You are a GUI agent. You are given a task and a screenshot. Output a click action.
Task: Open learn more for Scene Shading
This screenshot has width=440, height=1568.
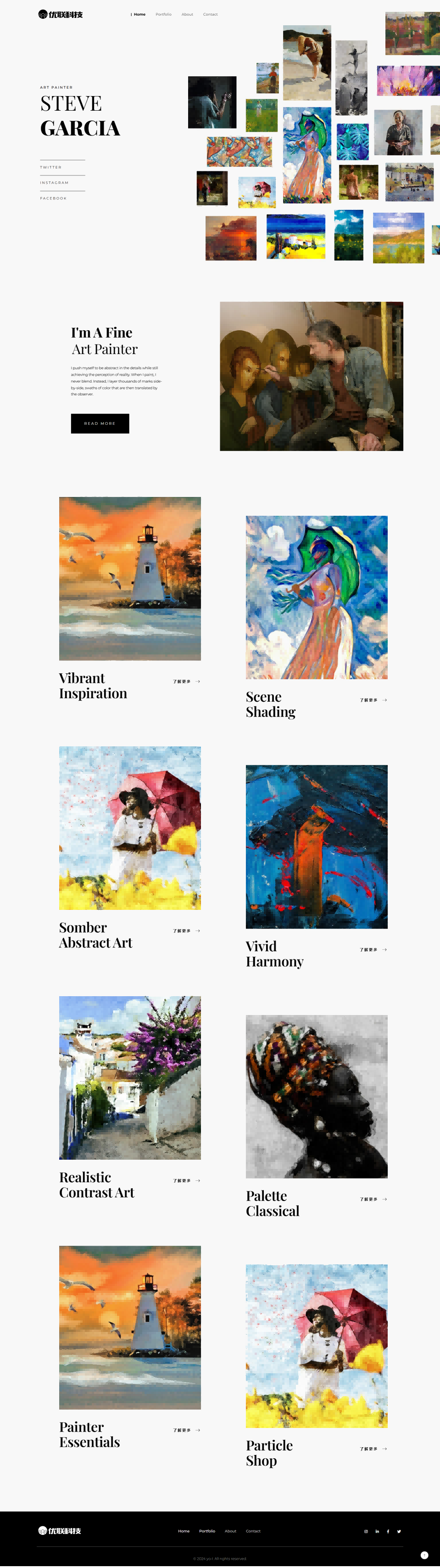coord(373,700)
